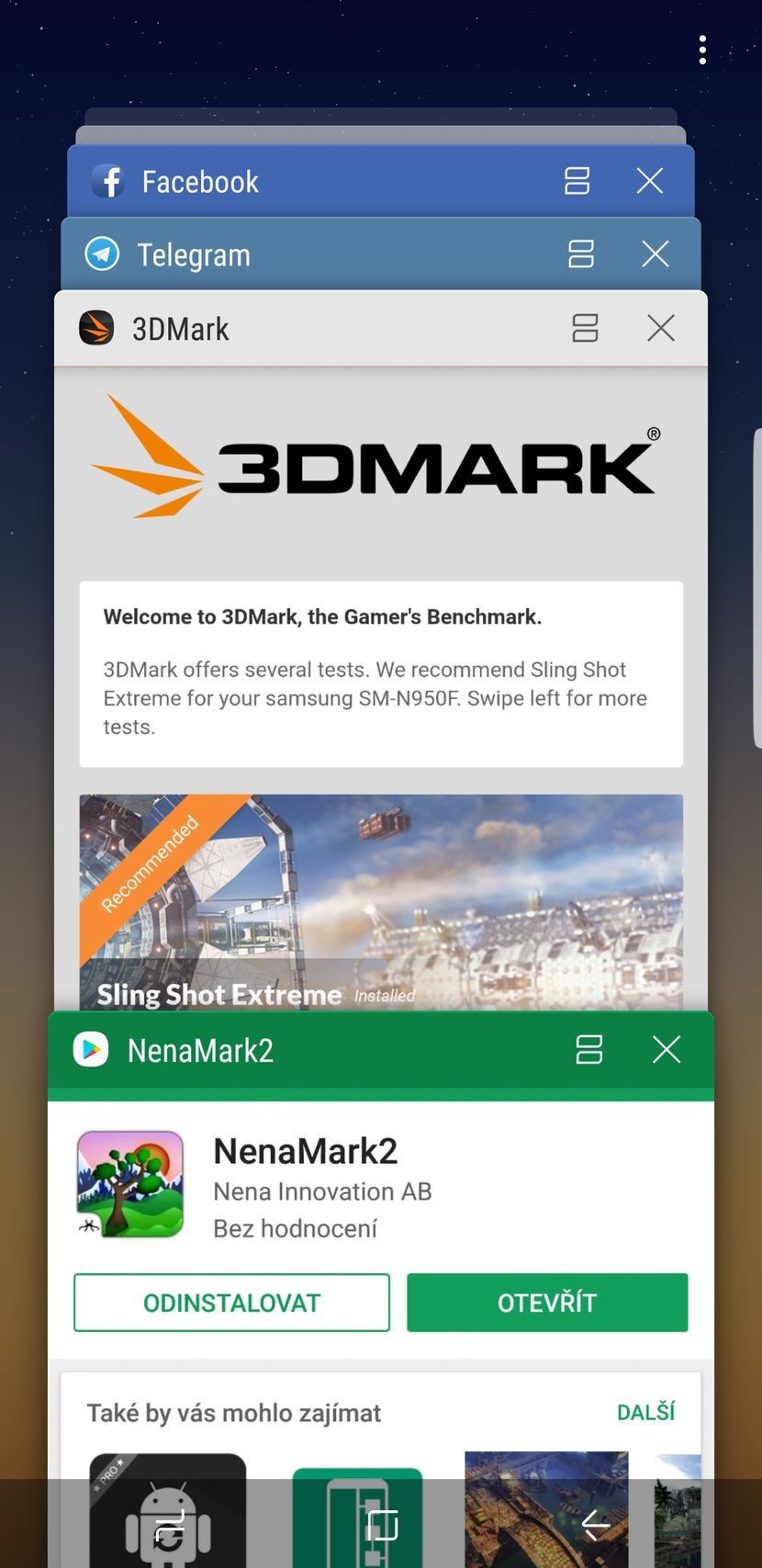Open the three-dot overflow menu

pos(702,50)
